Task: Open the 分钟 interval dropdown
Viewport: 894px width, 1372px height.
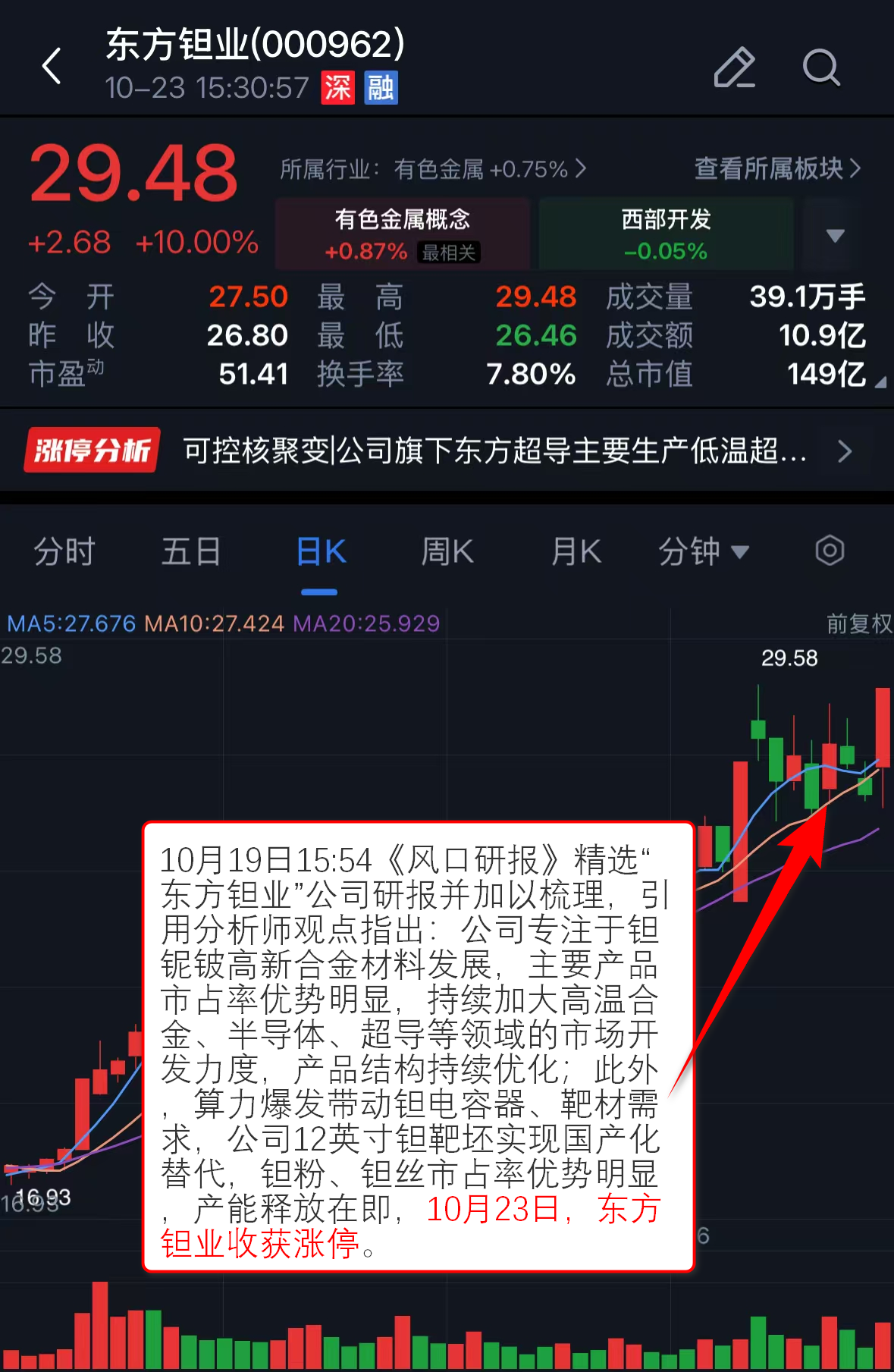Action: (x=703, y=551)
